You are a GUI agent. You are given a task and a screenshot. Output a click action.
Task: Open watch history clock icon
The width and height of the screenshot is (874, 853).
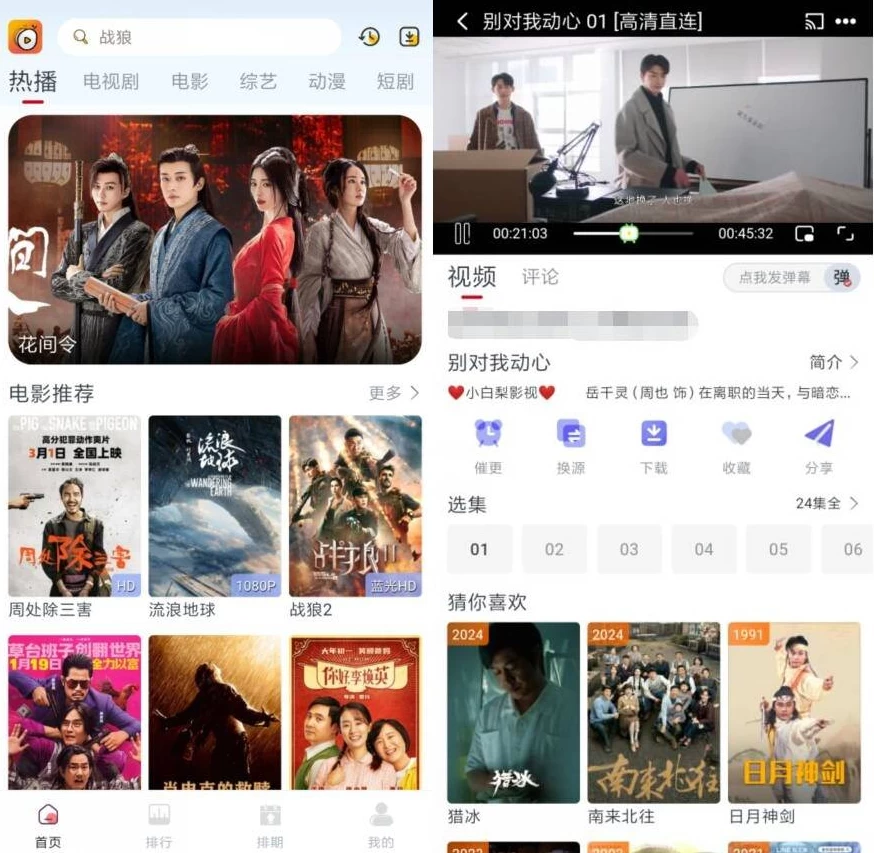[x=369, y=37]
